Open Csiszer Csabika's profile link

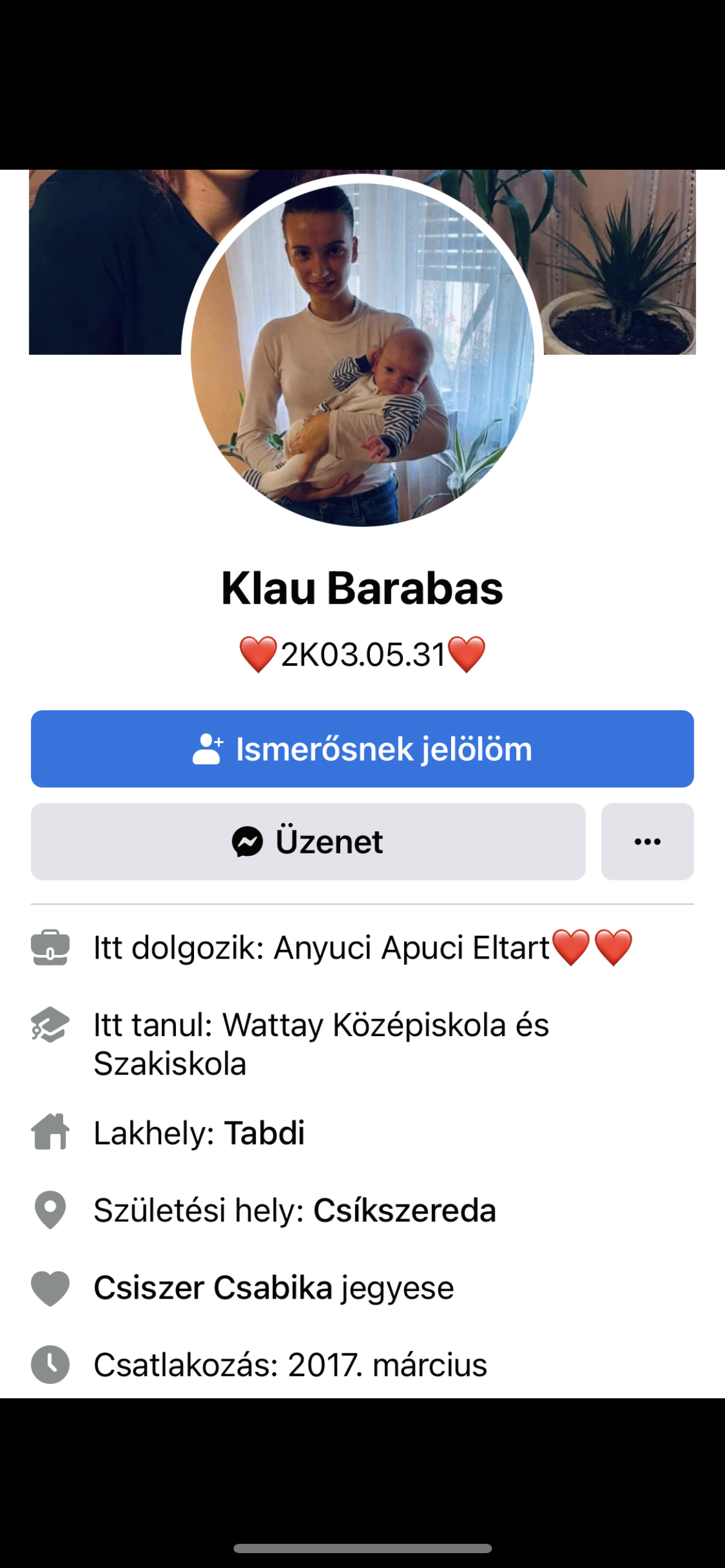213,1287
